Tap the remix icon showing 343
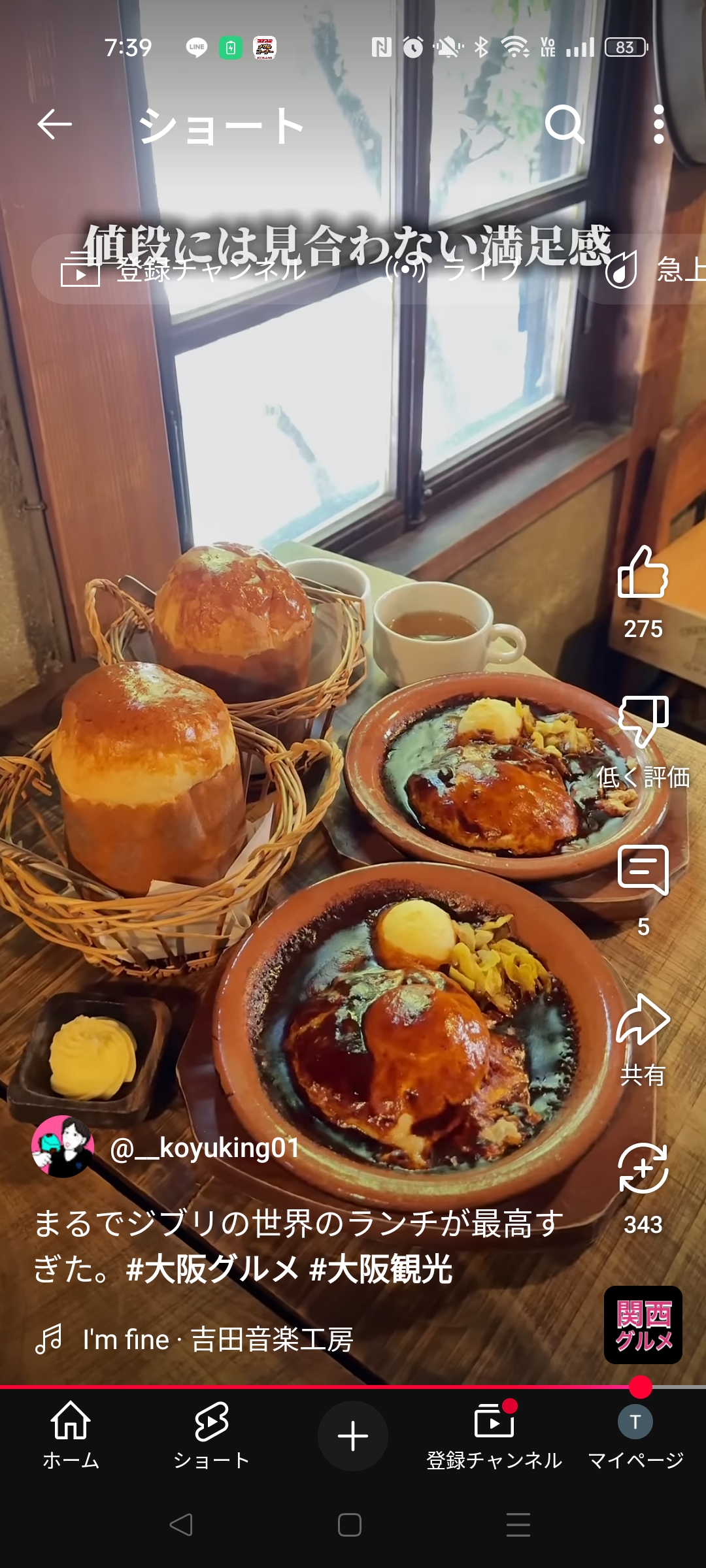706x1568 pixels. click(x=643, y=1169)
